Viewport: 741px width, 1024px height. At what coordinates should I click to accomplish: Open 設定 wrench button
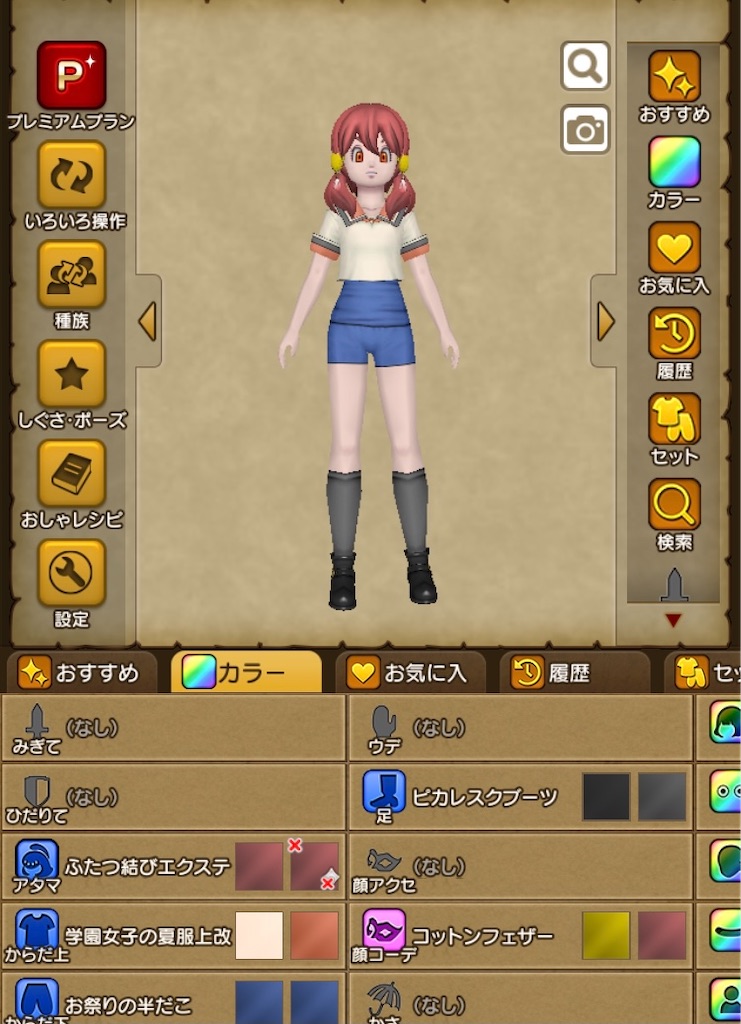71,573
